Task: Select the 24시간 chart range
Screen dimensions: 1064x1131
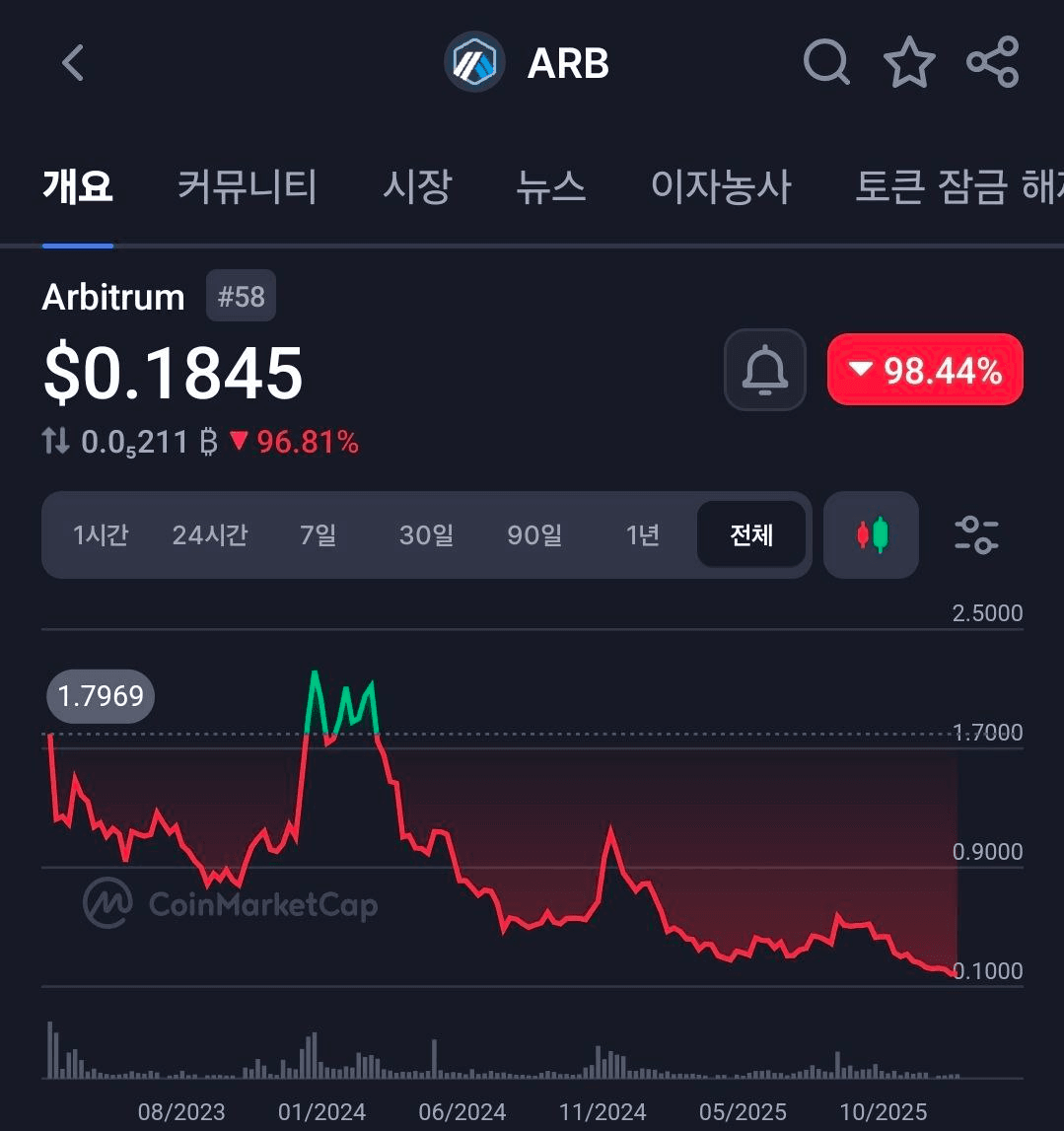Action: point(209,535)
